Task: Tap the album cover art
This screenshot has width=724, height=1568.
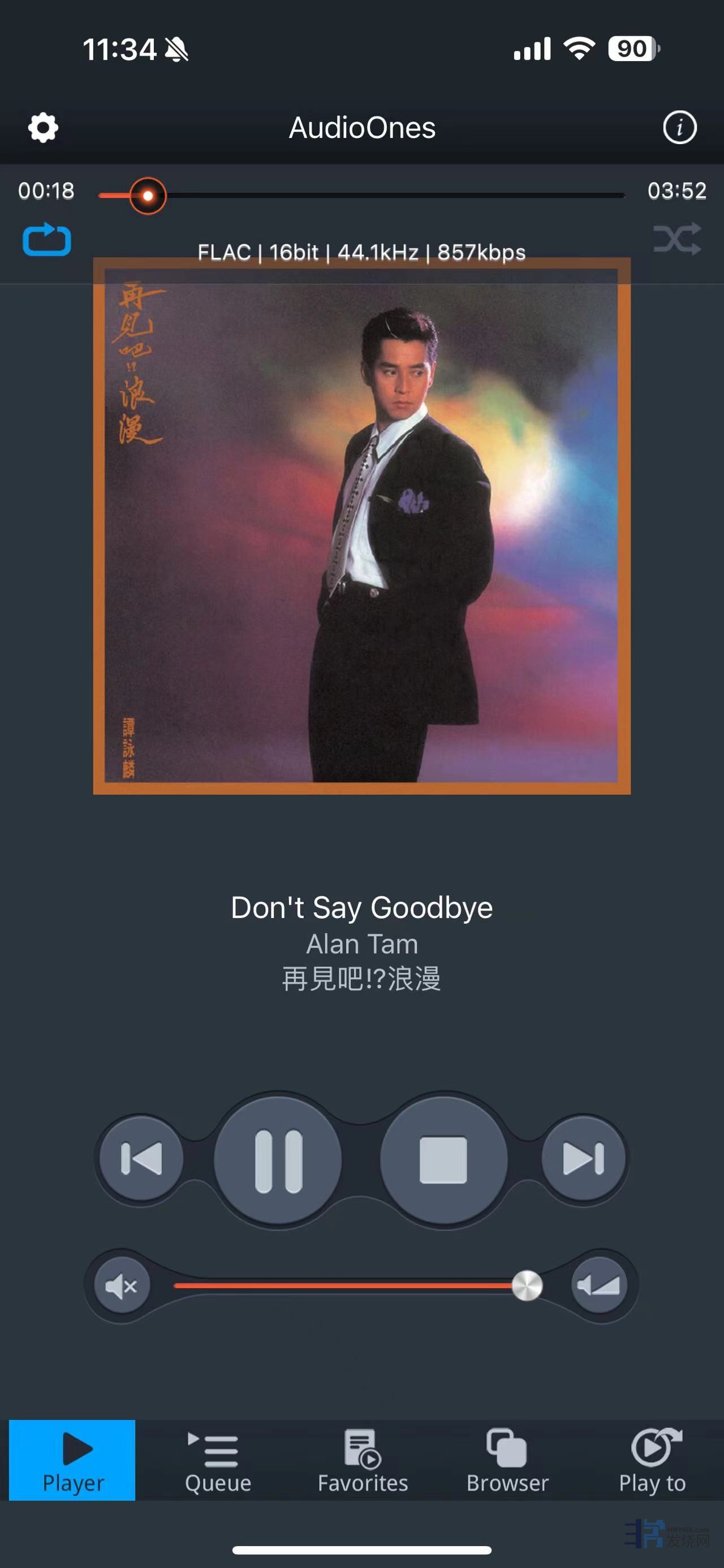Action: pos(361,526)
